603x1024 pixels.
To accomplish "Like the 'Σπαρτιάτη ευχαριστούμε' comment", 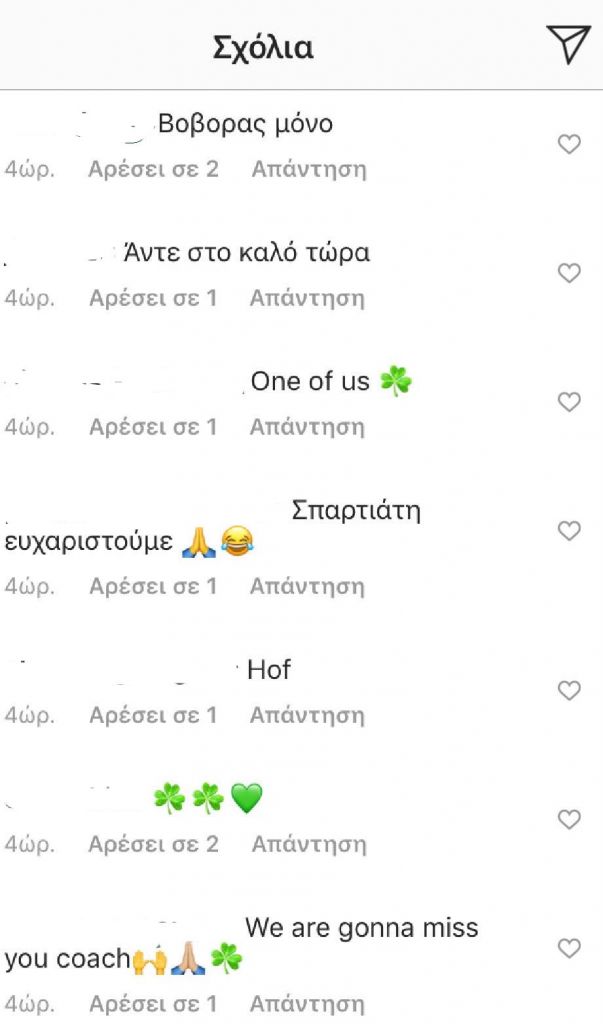I will pyautogui.click(x=569, y=531).
